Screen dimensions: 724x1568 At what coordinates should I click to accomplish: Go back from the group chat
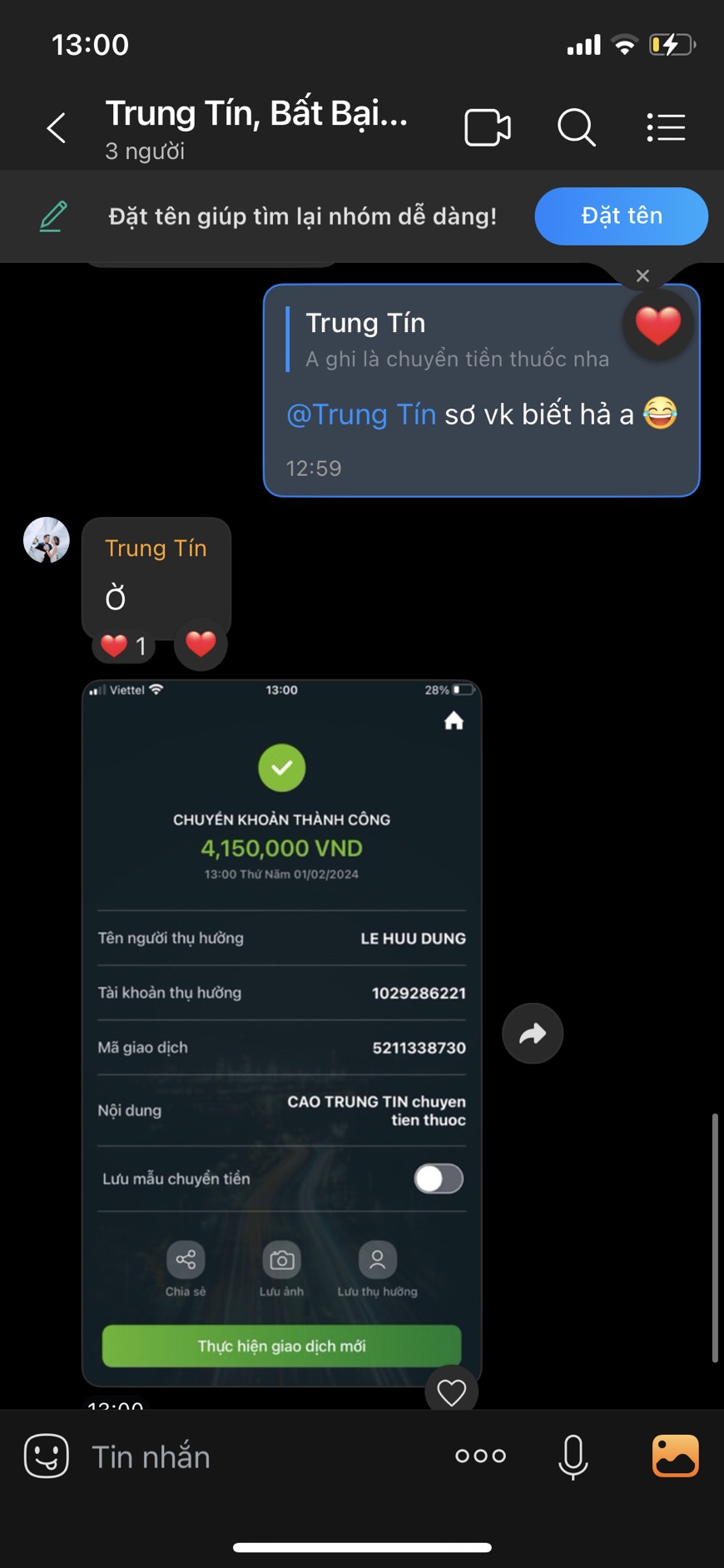coord(56,128)
